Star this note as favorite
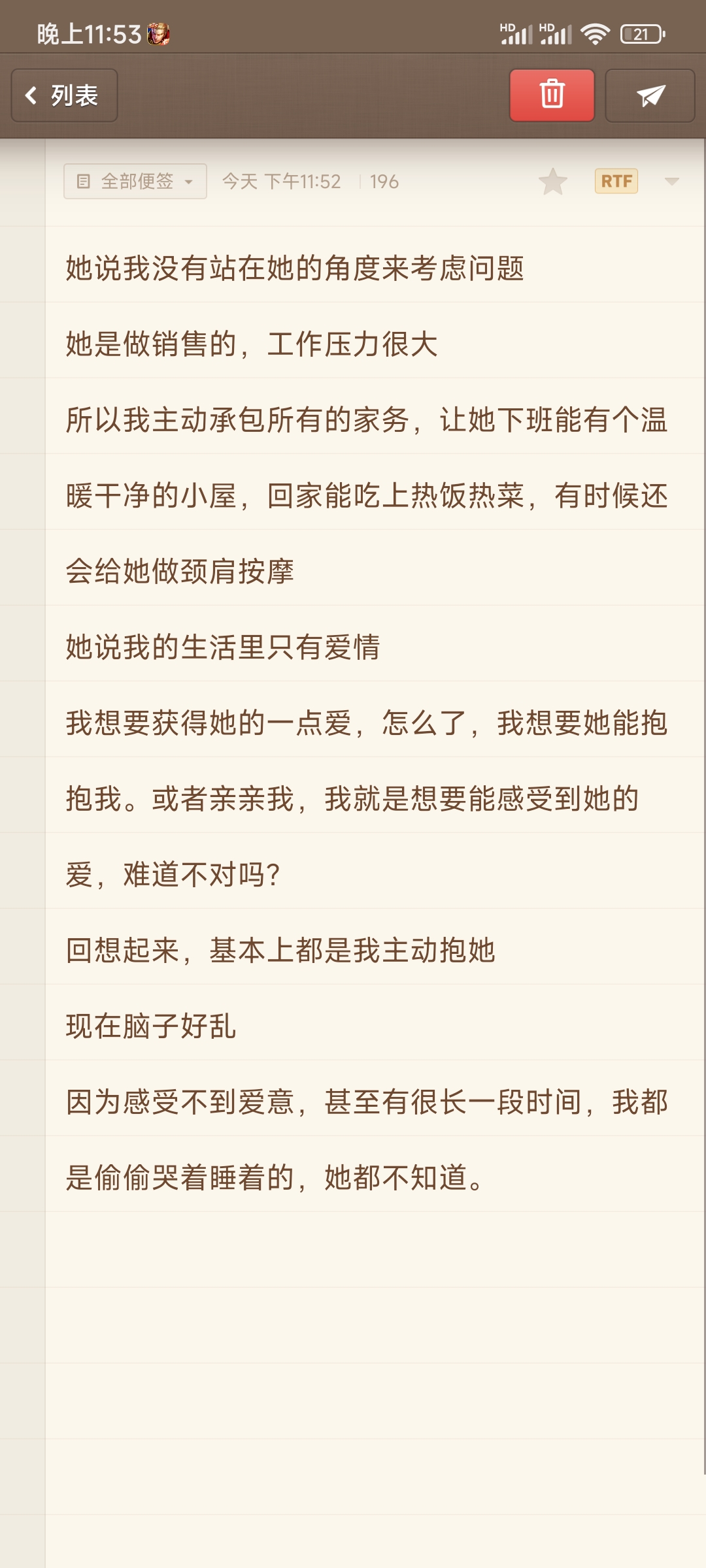This screenshot has width=706, height=1568. [553, 182]
